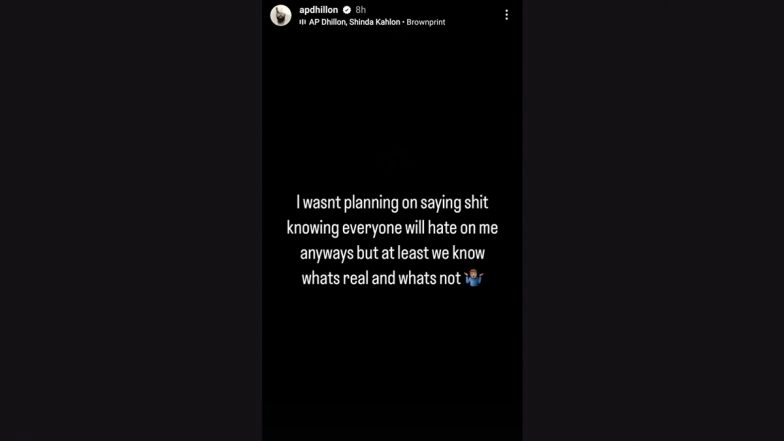Tap the apdhillon username
The width and height of the screenshot is (784, 441).
[x=317, y=9]
